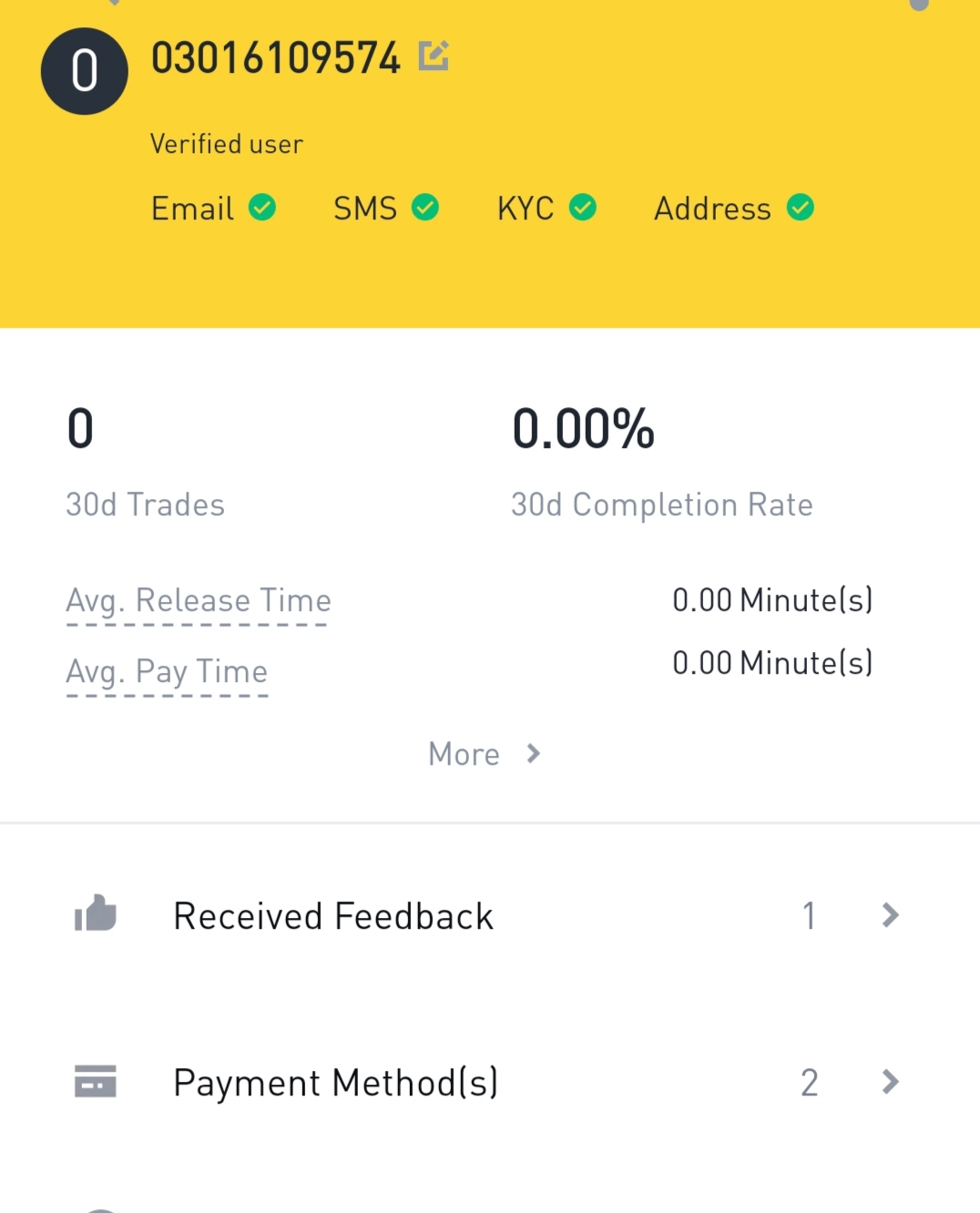Show Avg. Pay Time explanation
Image resolution: width=980 pixels, height=1213 pixels.
(167, 672)
